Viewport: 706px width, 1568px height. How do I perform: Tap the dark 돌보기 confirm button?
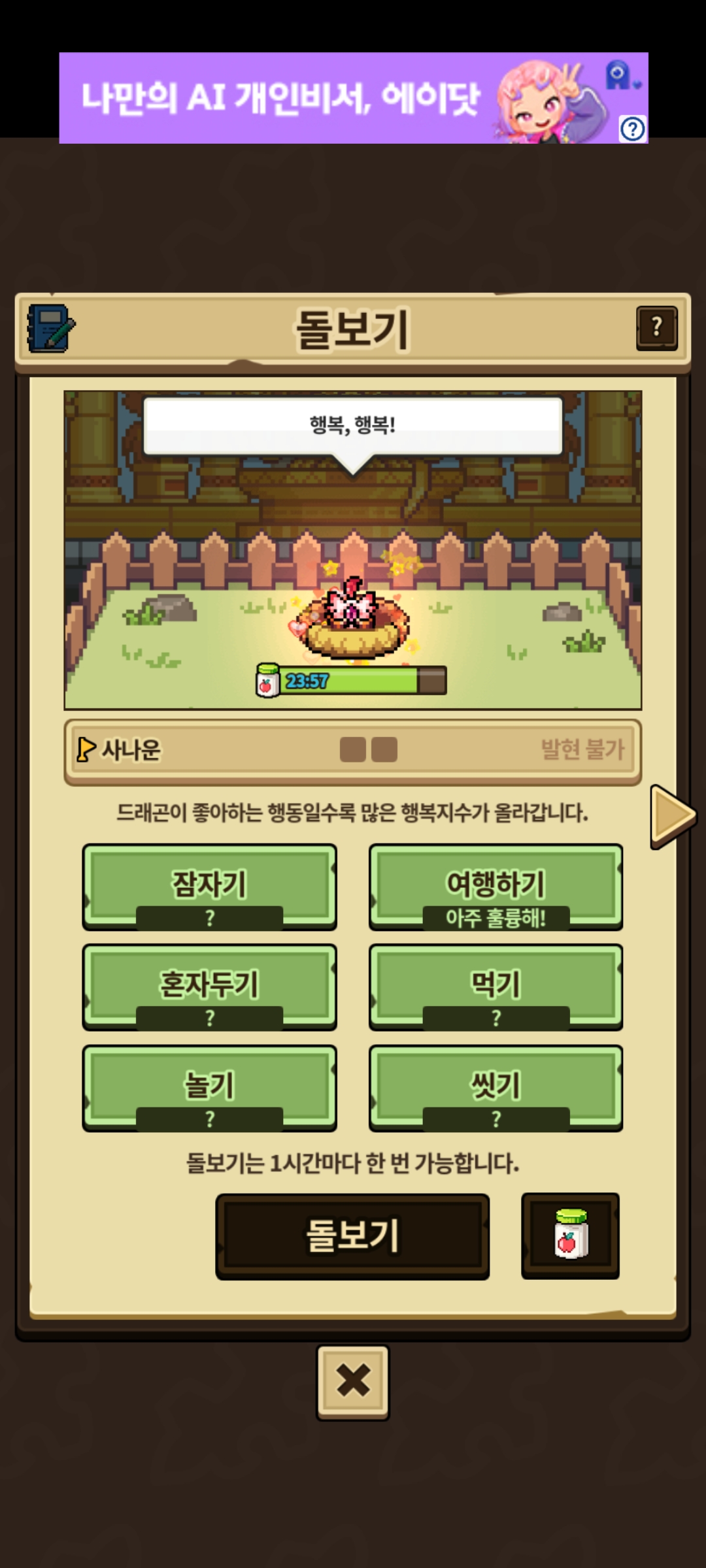tap(352, 1235)
